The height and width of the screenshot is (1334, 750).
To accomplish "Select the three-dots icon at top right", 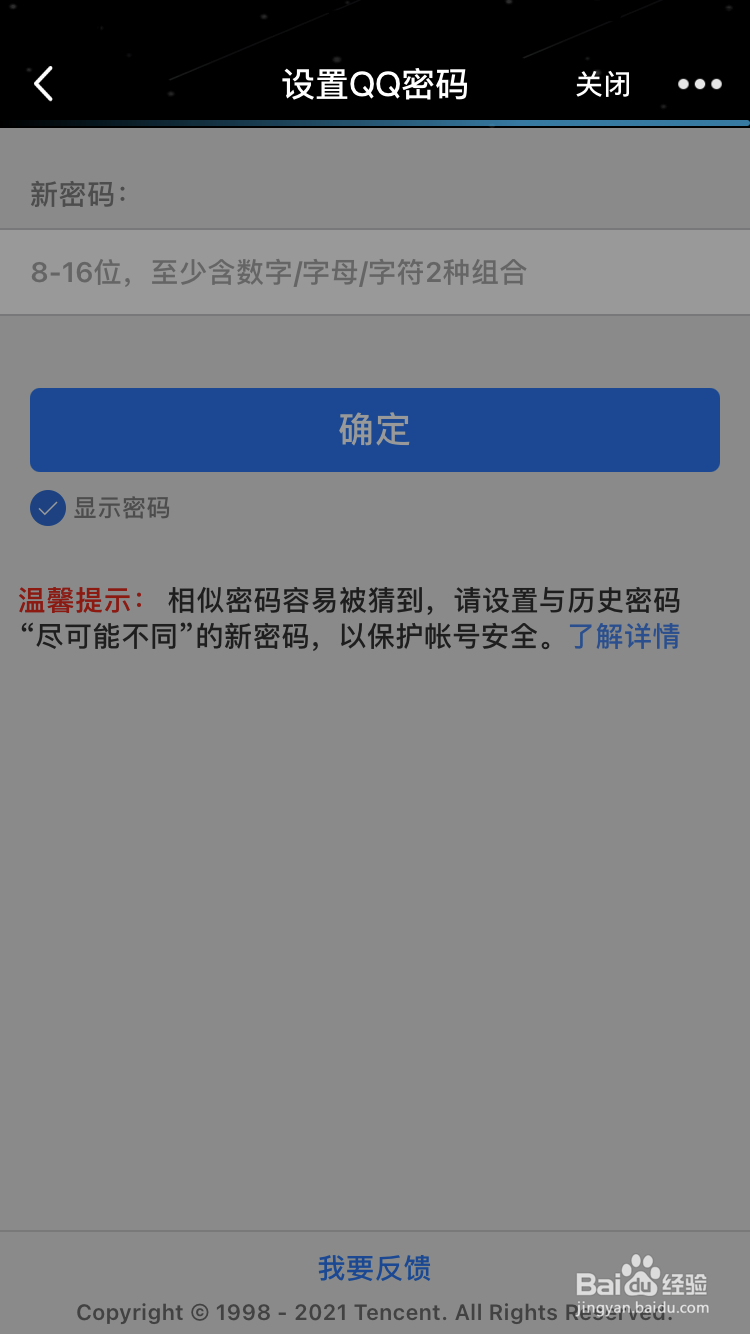I will (699, 84).
